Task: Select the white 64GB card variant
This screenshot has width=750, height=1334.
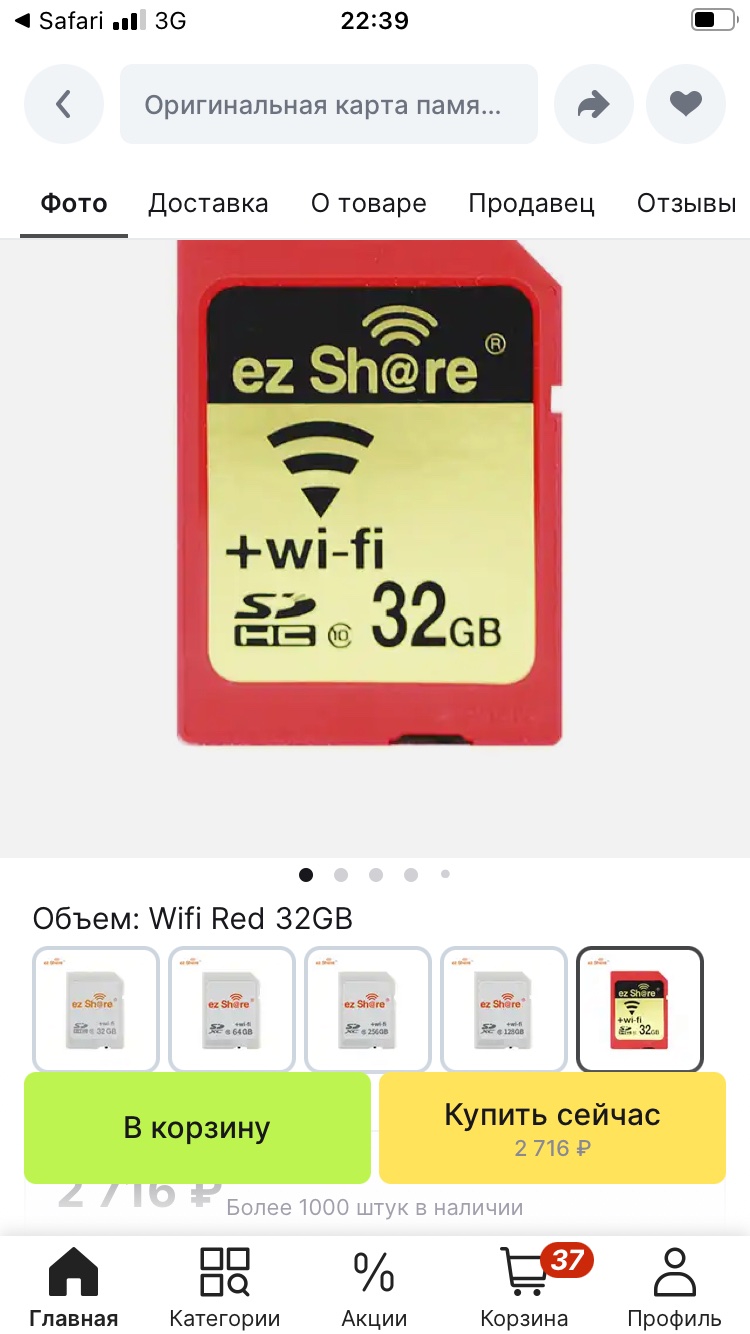Action: point(232,1008)
